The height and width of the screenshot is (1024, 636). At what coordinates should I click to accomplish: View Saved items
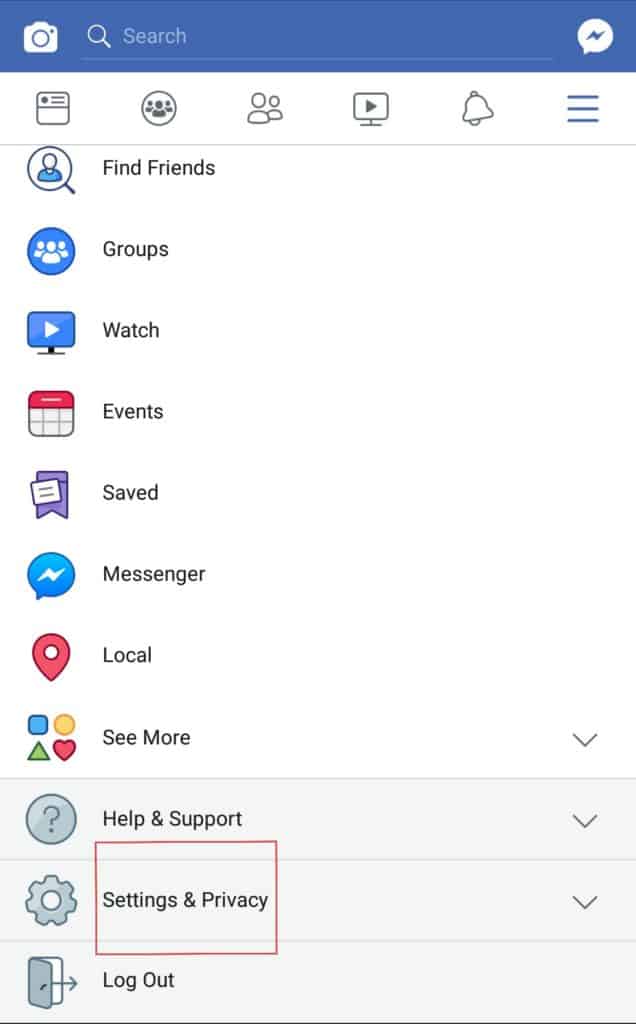(x=130, y=493)
